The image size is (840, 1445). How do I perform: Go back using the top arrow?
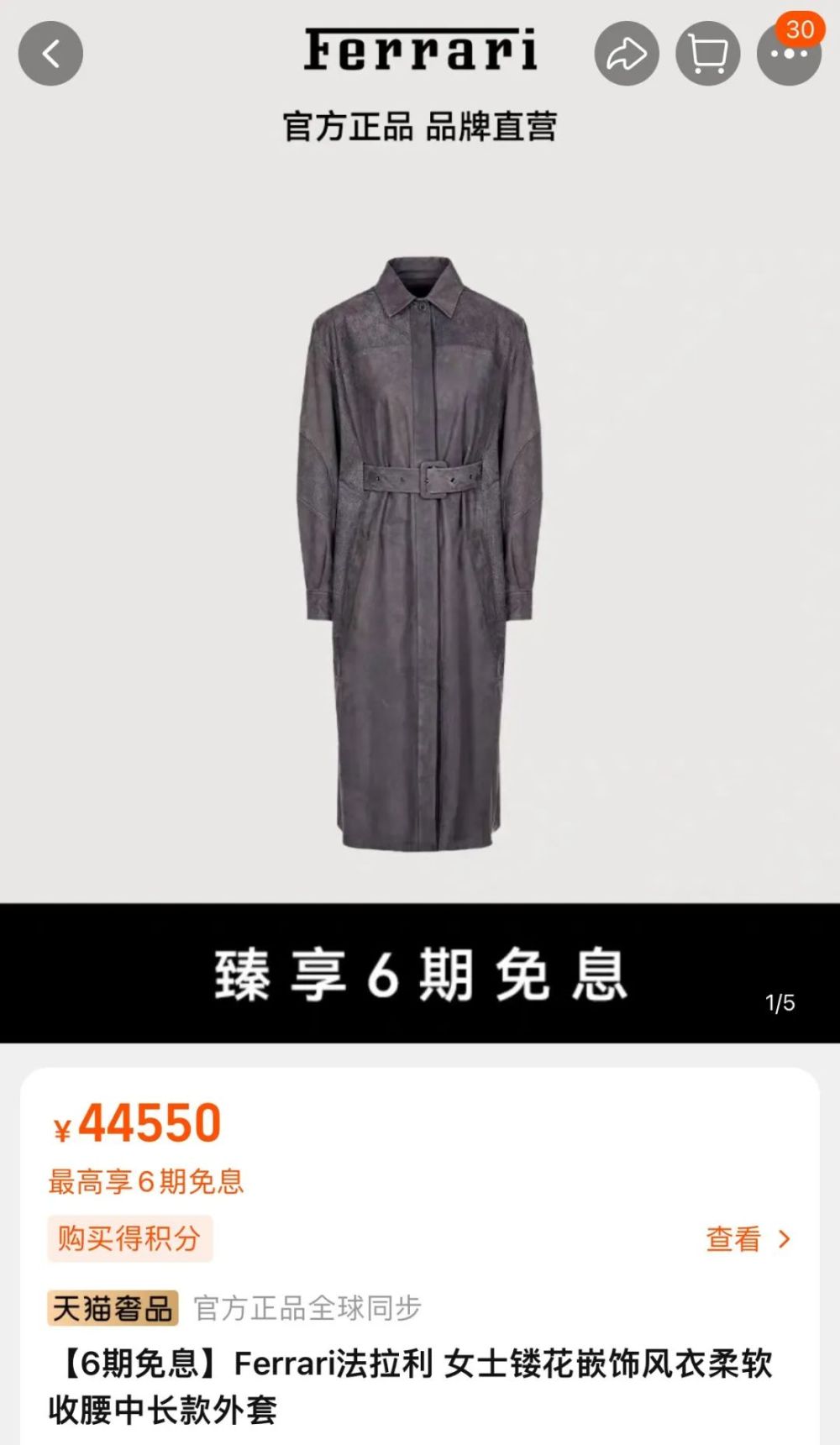point(50,54)
